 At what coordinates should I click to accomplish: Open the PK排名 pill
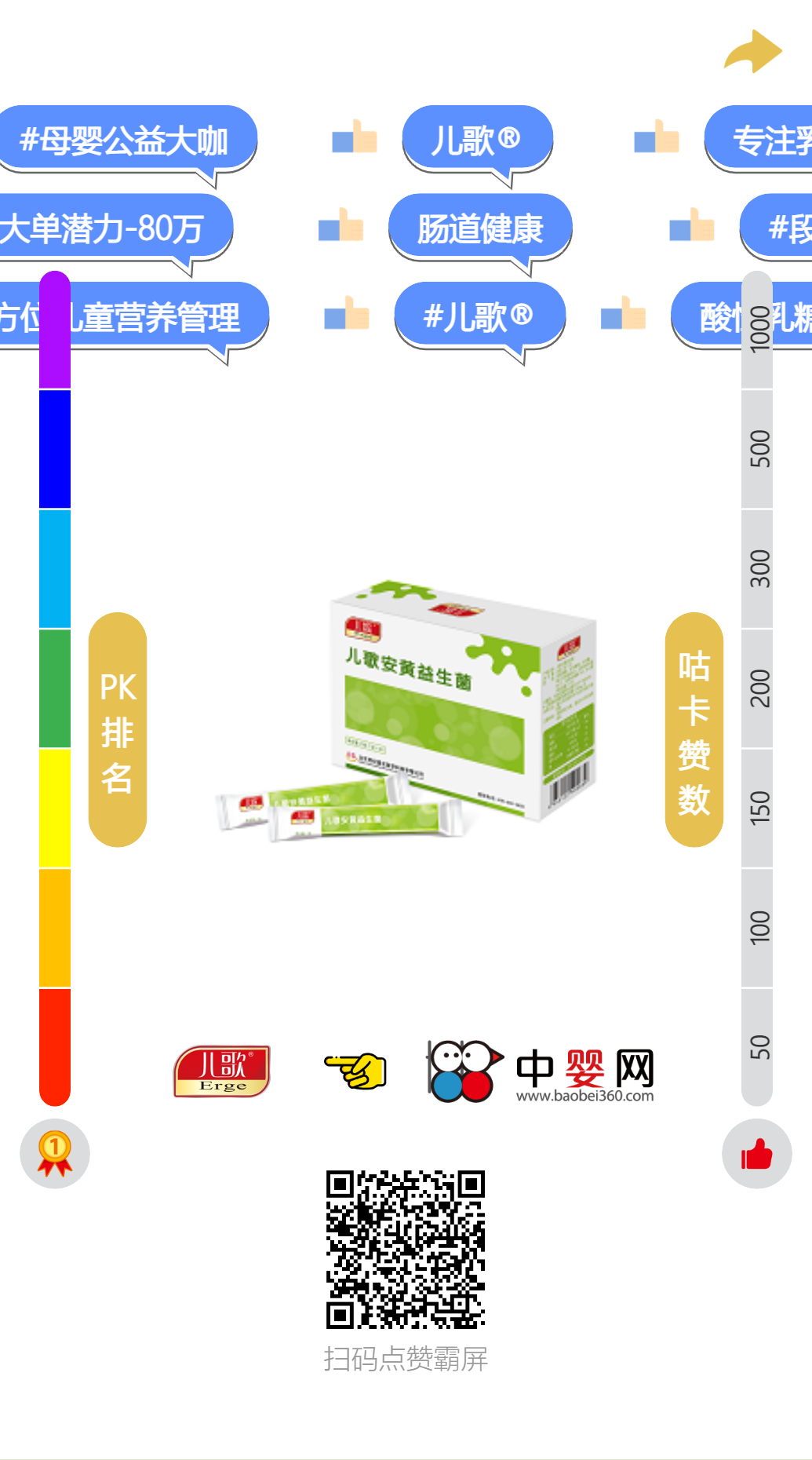pos(118,730)
